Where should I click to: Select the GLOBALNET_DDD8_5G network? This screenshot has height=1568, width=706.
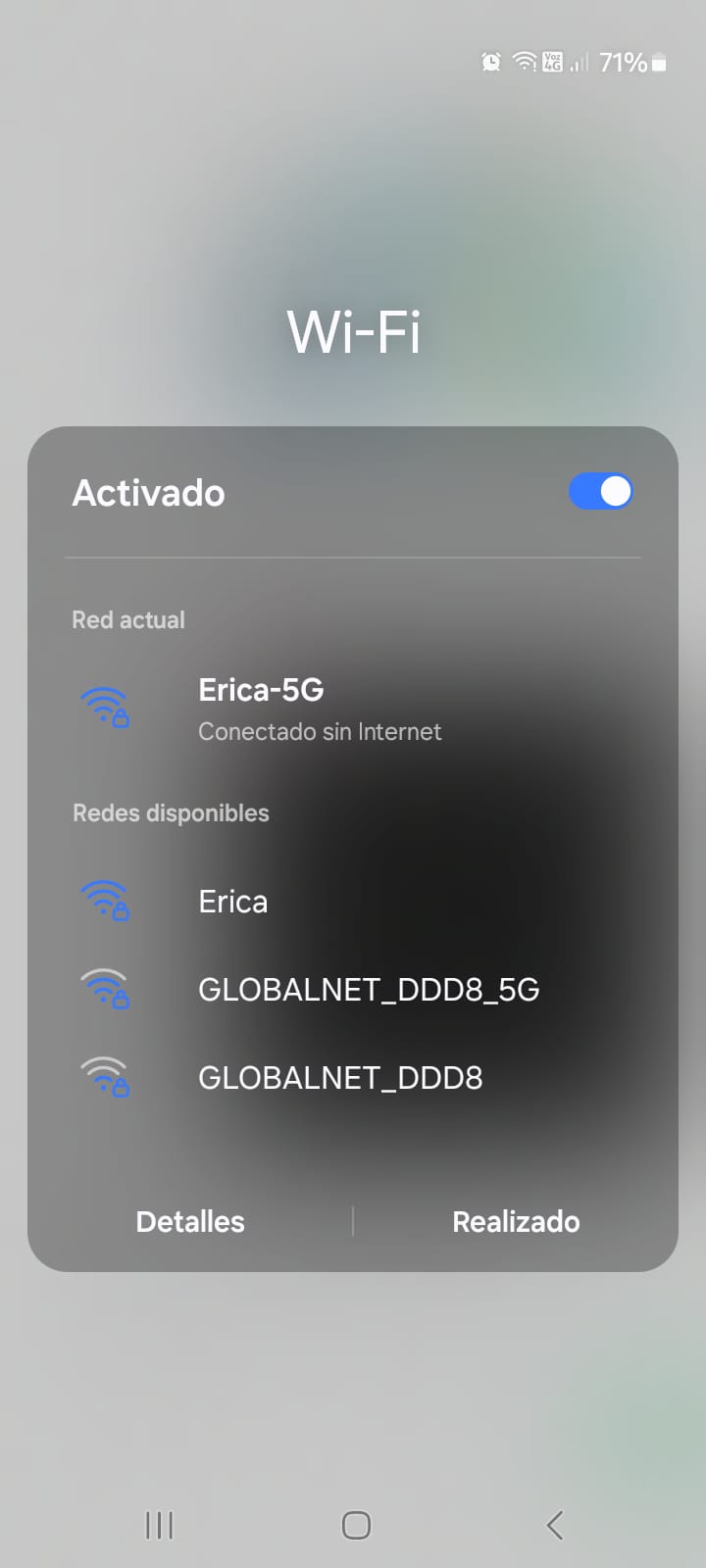click(x=369, y=990)
